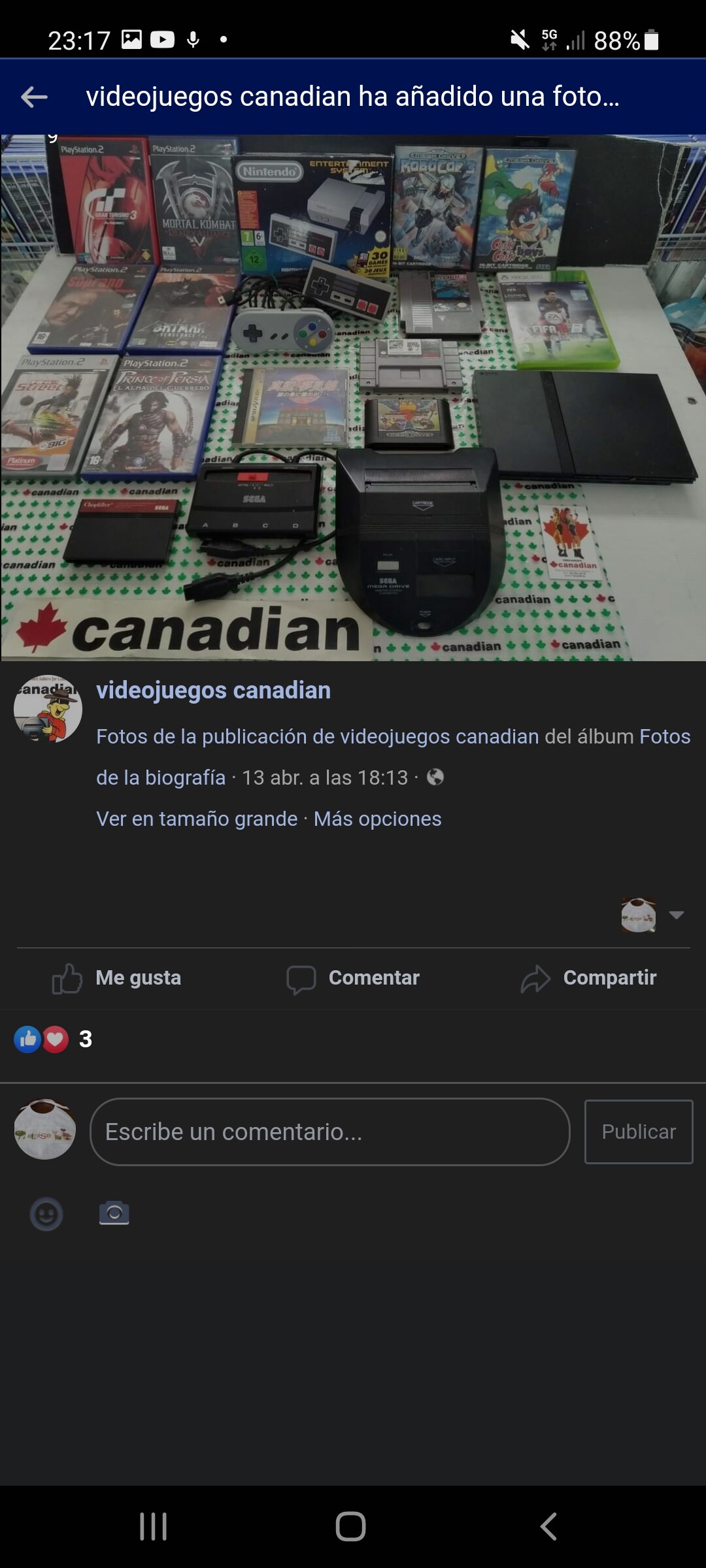The width and height of the screenshot is (706, 1568).
Task: Tap the system home button
Action: 350,1527
